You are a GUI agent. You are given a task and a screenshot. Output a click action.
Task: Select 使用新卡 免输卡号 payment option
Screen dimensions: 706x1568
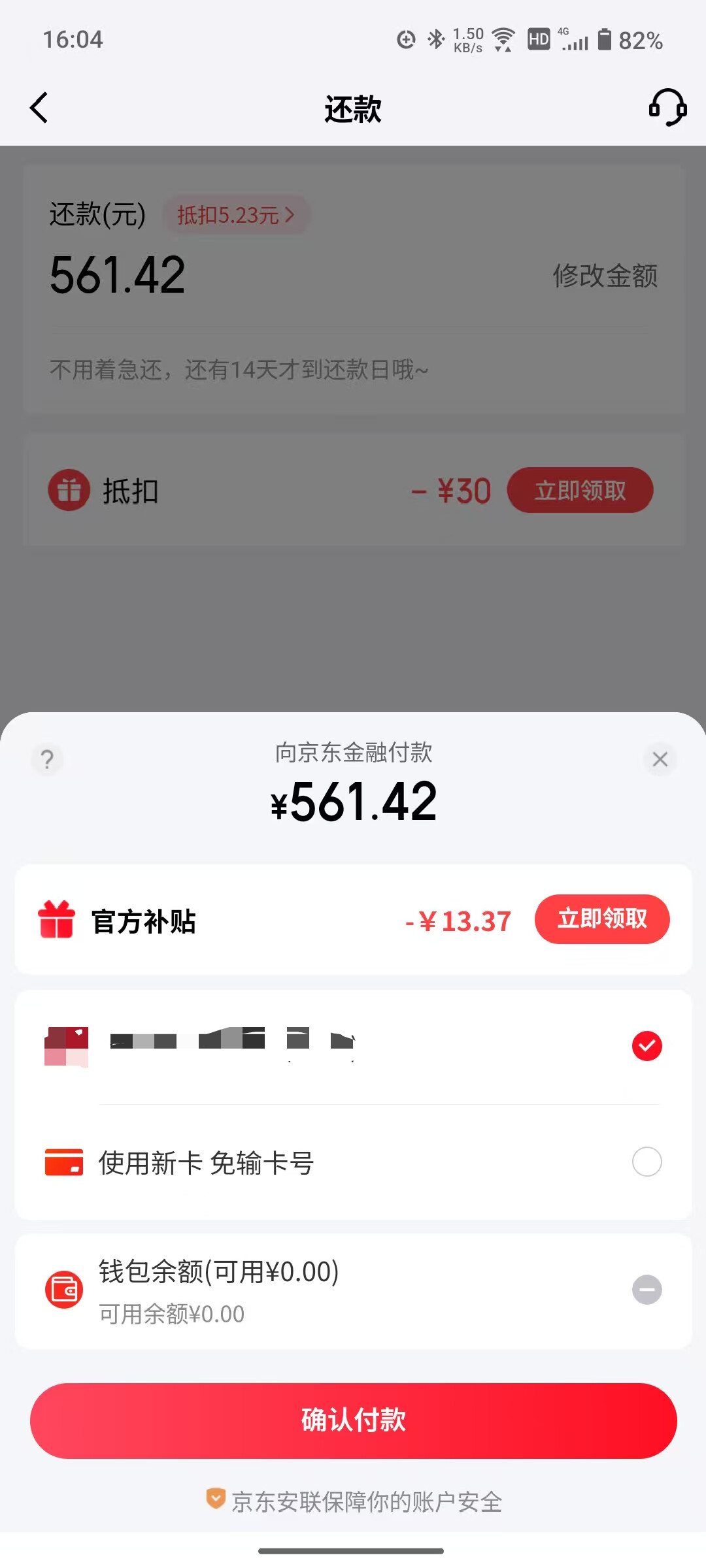[353, 1162]
